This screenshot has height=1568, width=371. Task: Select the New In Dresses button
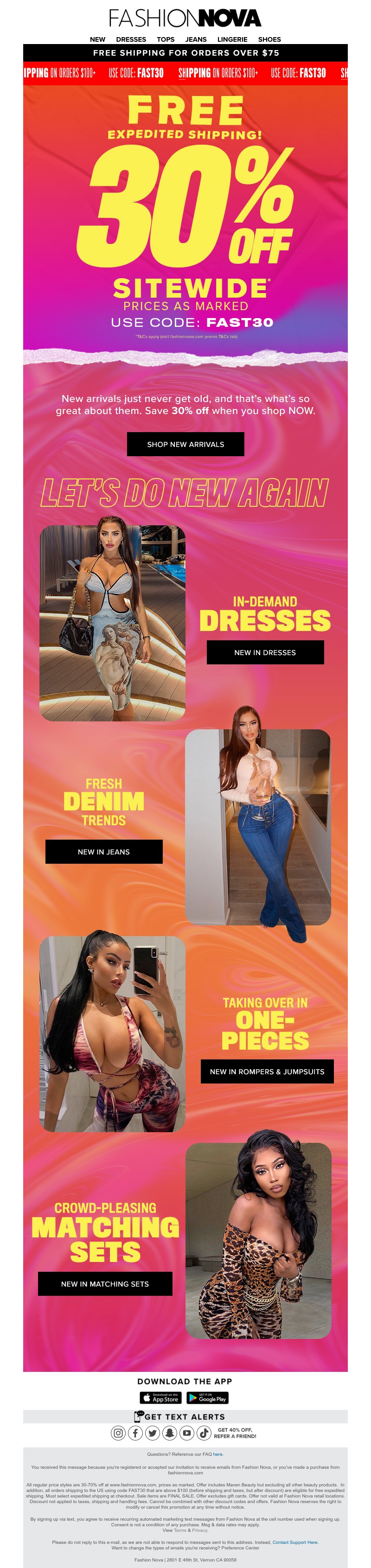tap(265, 652)
